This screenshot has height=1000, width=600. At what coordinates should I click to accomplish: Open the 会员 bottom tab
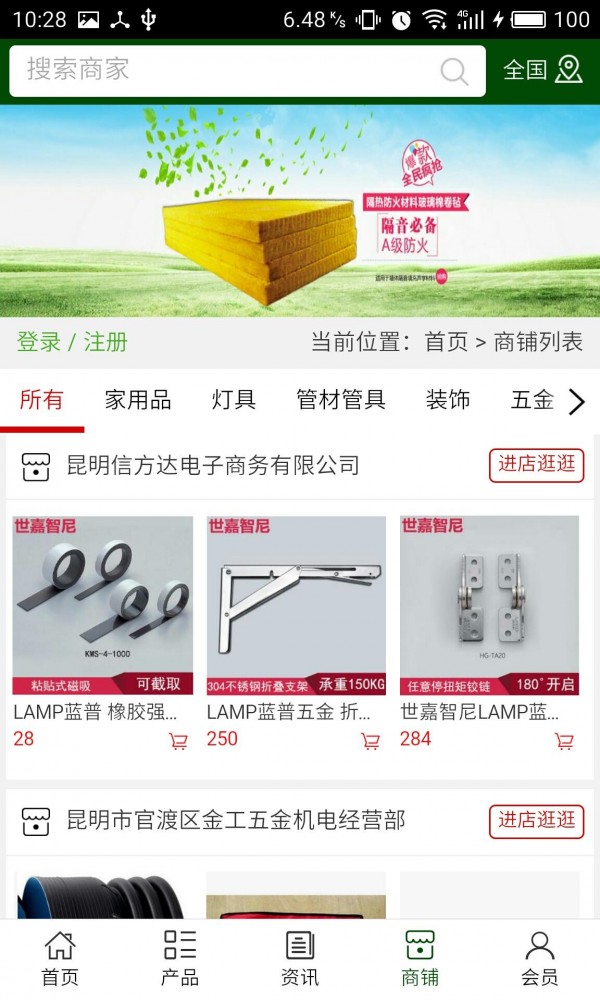(539, 959)
